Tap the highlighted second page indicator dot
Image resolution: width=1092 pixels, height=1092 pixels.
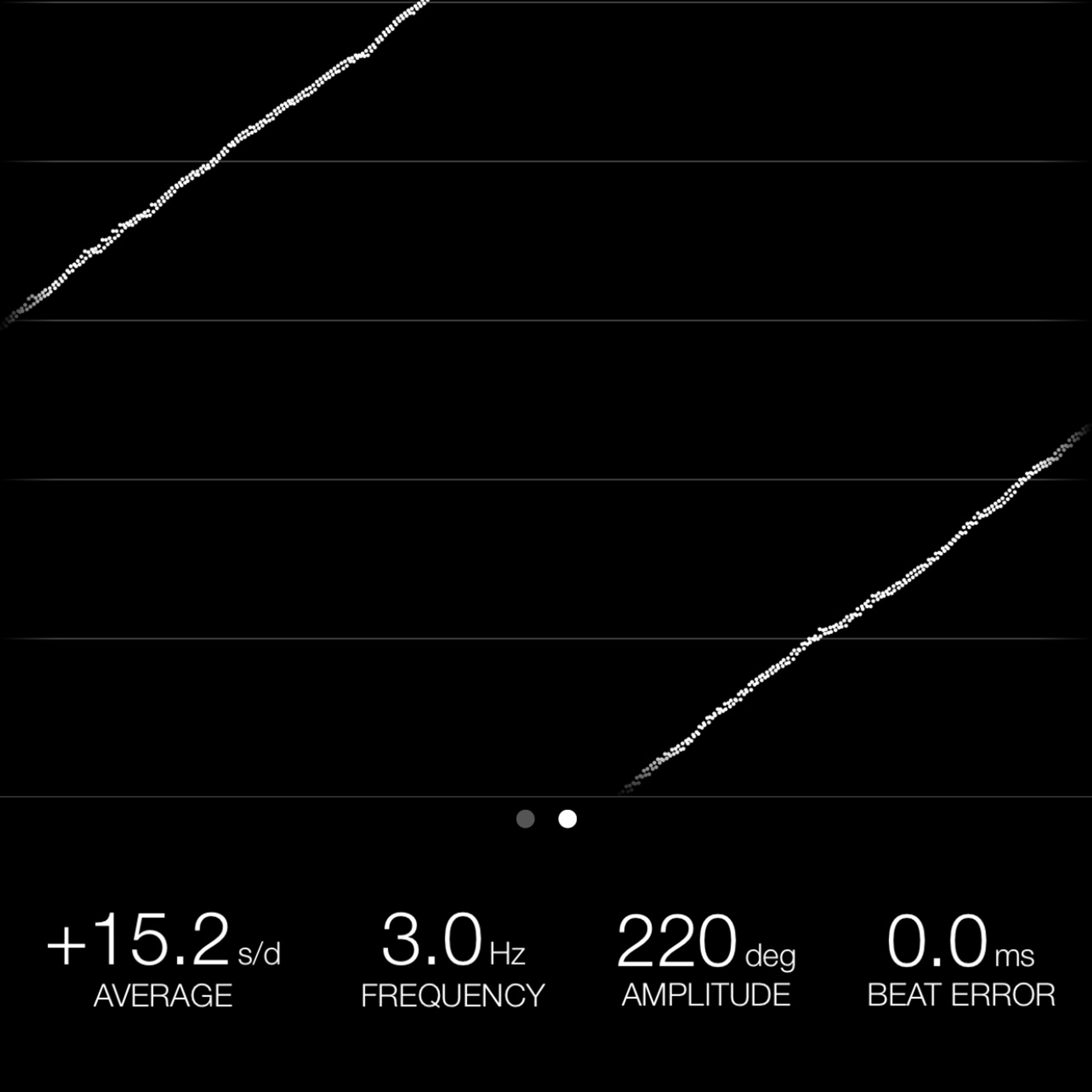coord(567,819)
